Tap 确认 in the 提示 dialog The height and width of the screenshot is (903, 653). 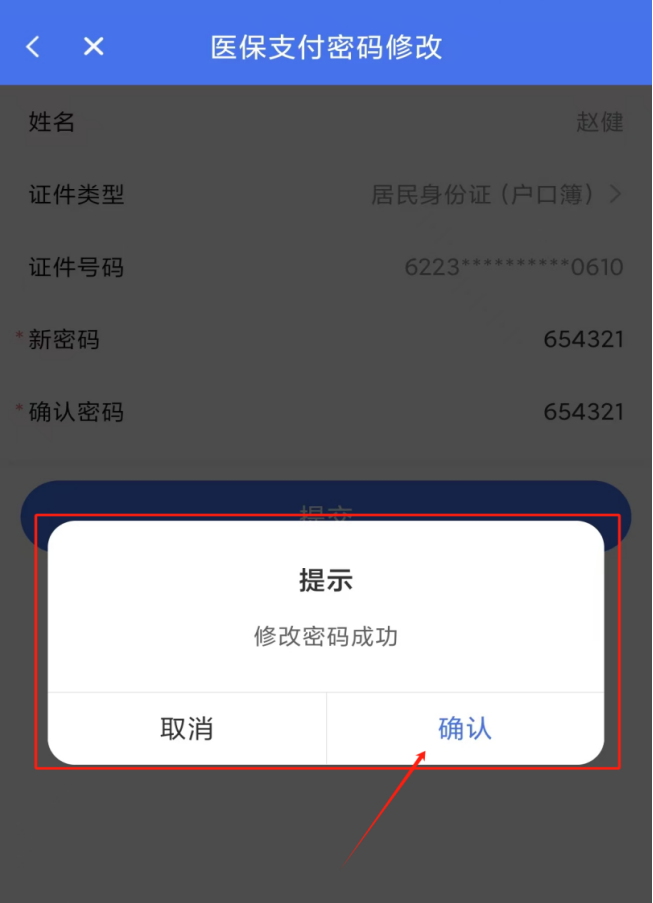click(464, 728)
